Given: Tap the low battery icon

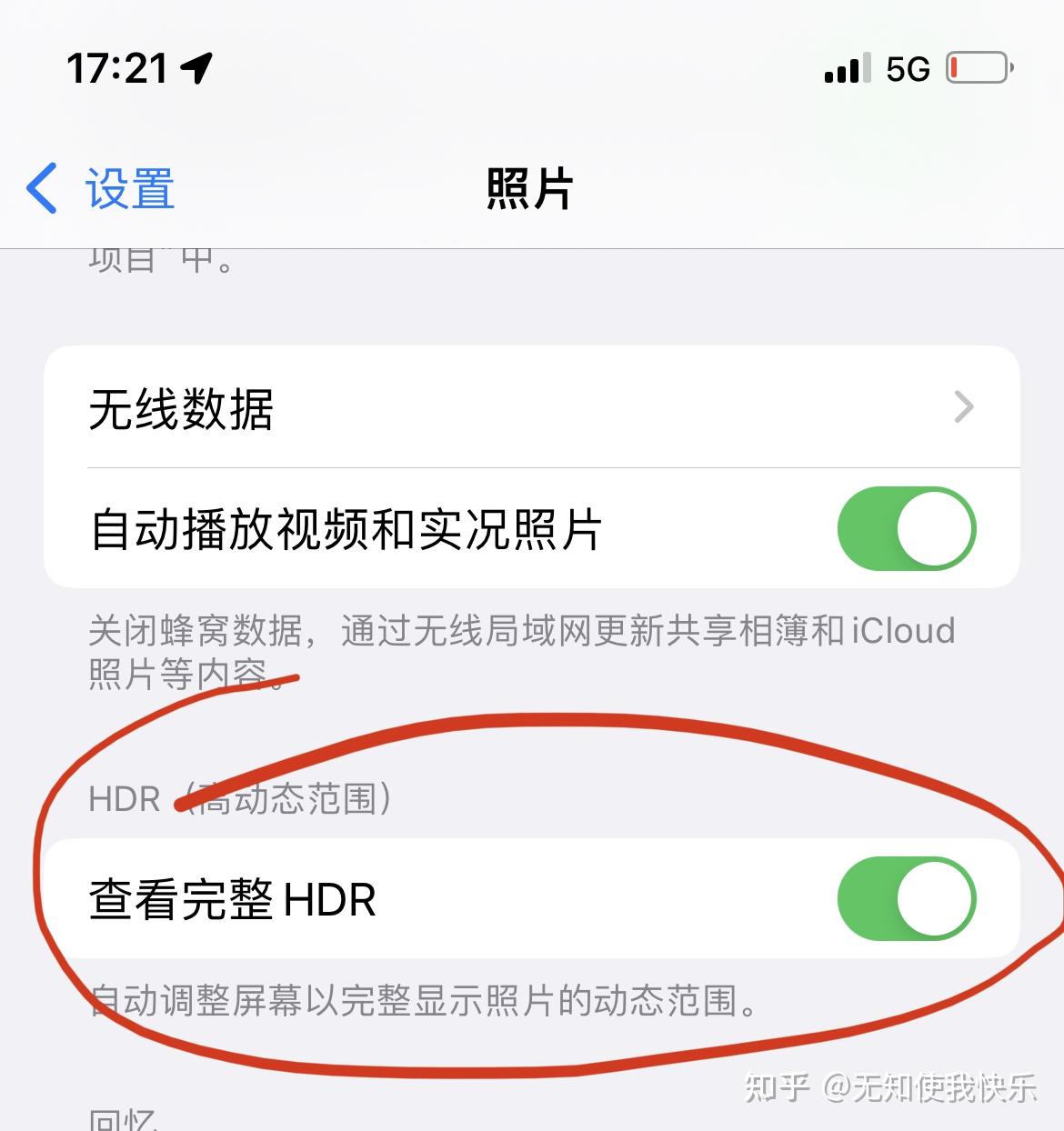Looking at the screenshot, I should click(978, 66).
